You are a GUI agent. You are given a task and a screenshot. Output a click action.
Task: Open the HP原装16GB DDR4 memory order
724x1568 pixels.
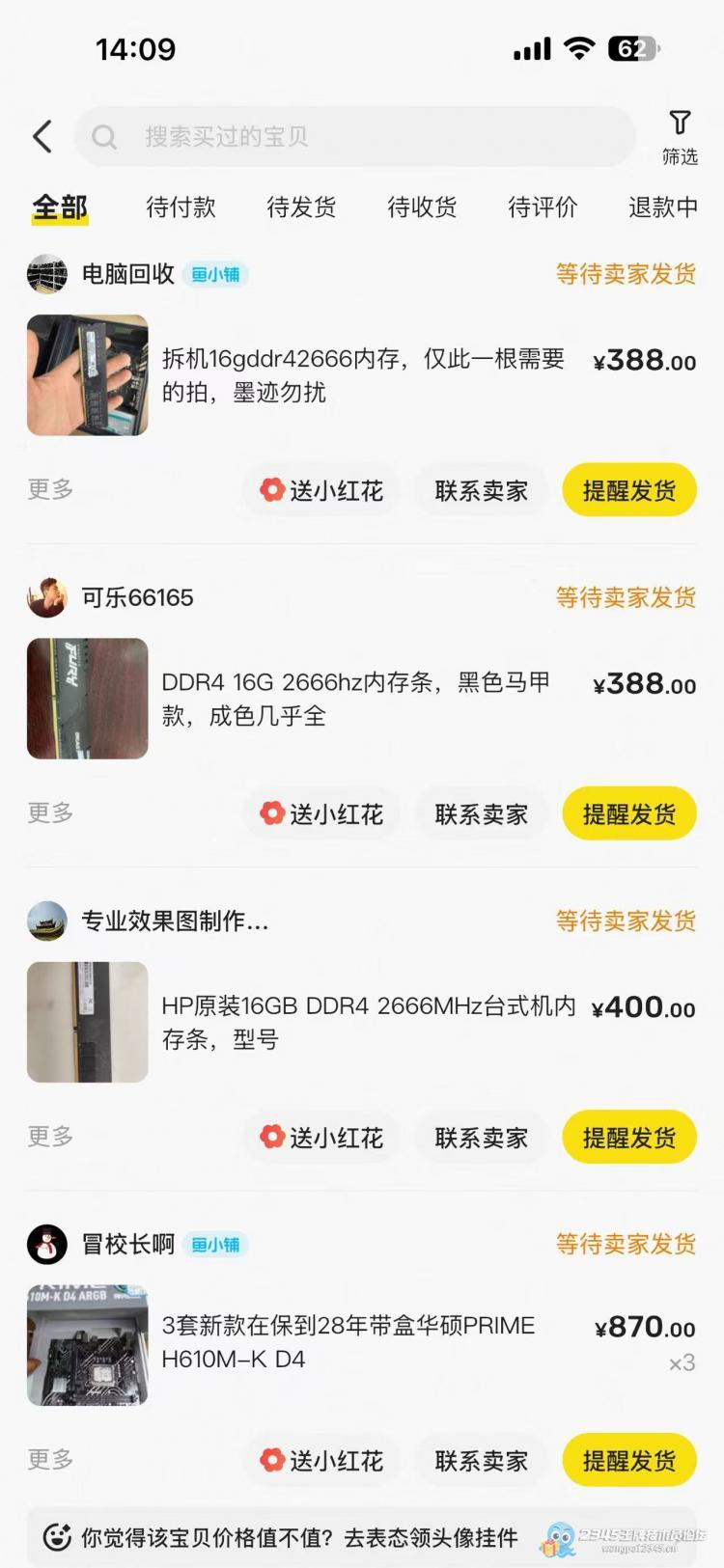367,1022
